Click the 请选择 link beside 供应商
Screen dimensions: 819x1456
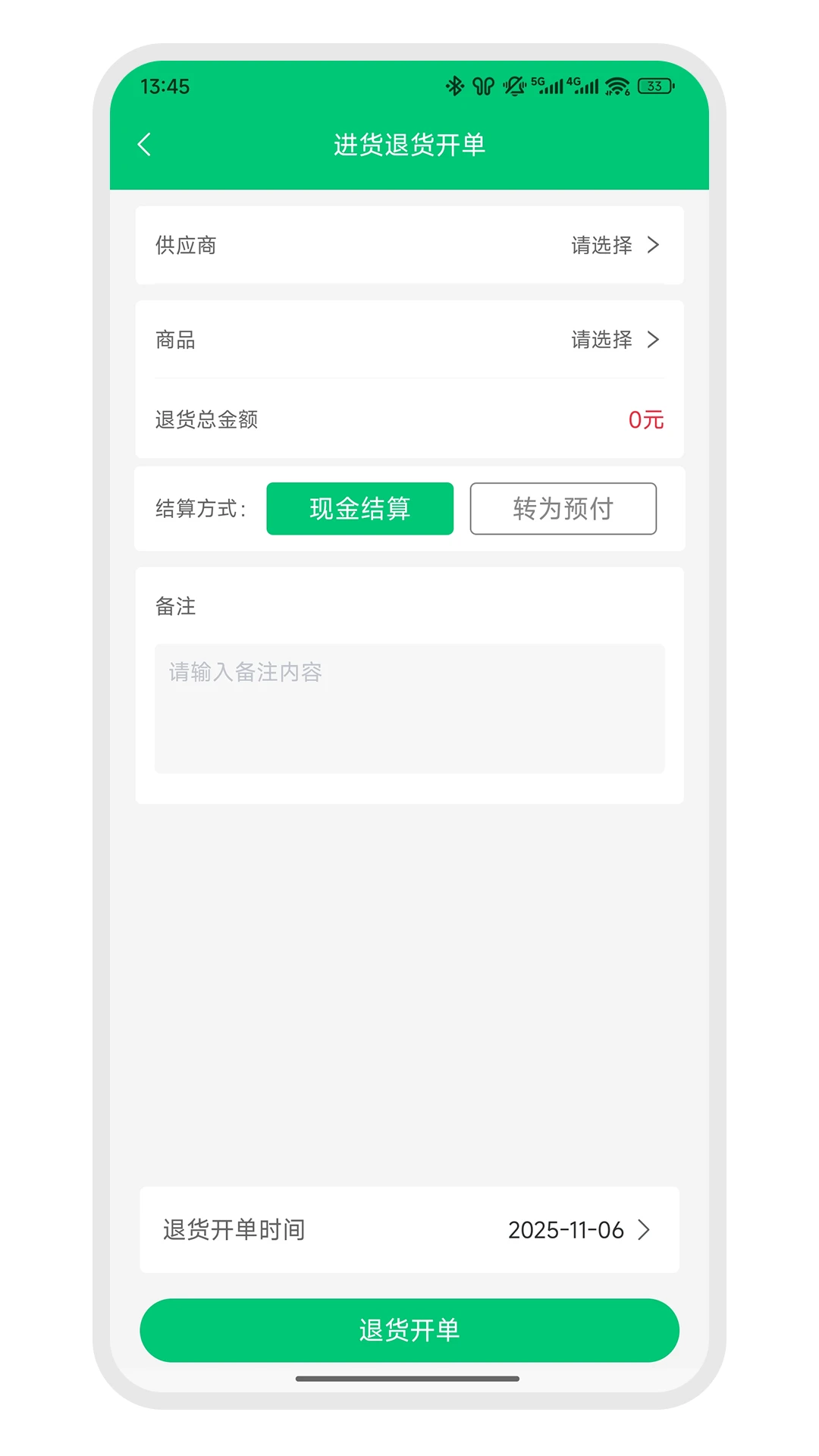tap(601, 245)
